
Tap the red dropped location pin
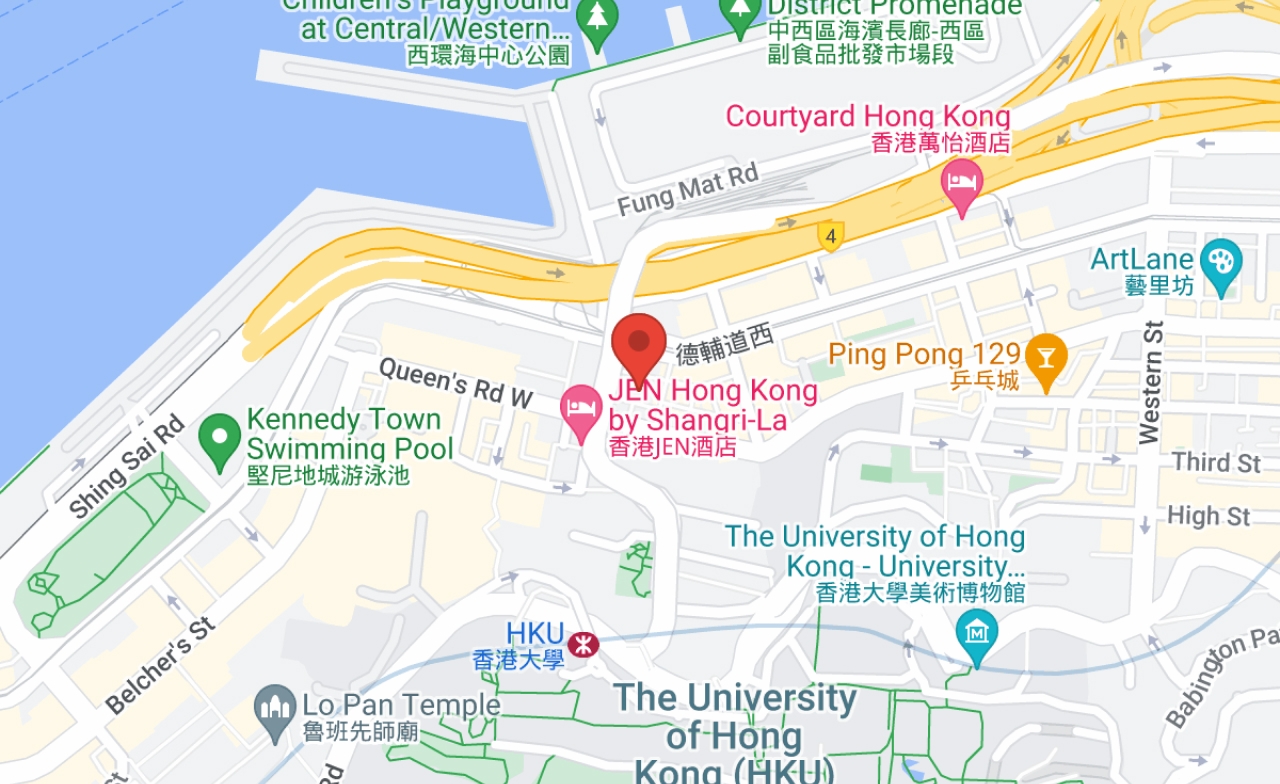pos(639,343)
